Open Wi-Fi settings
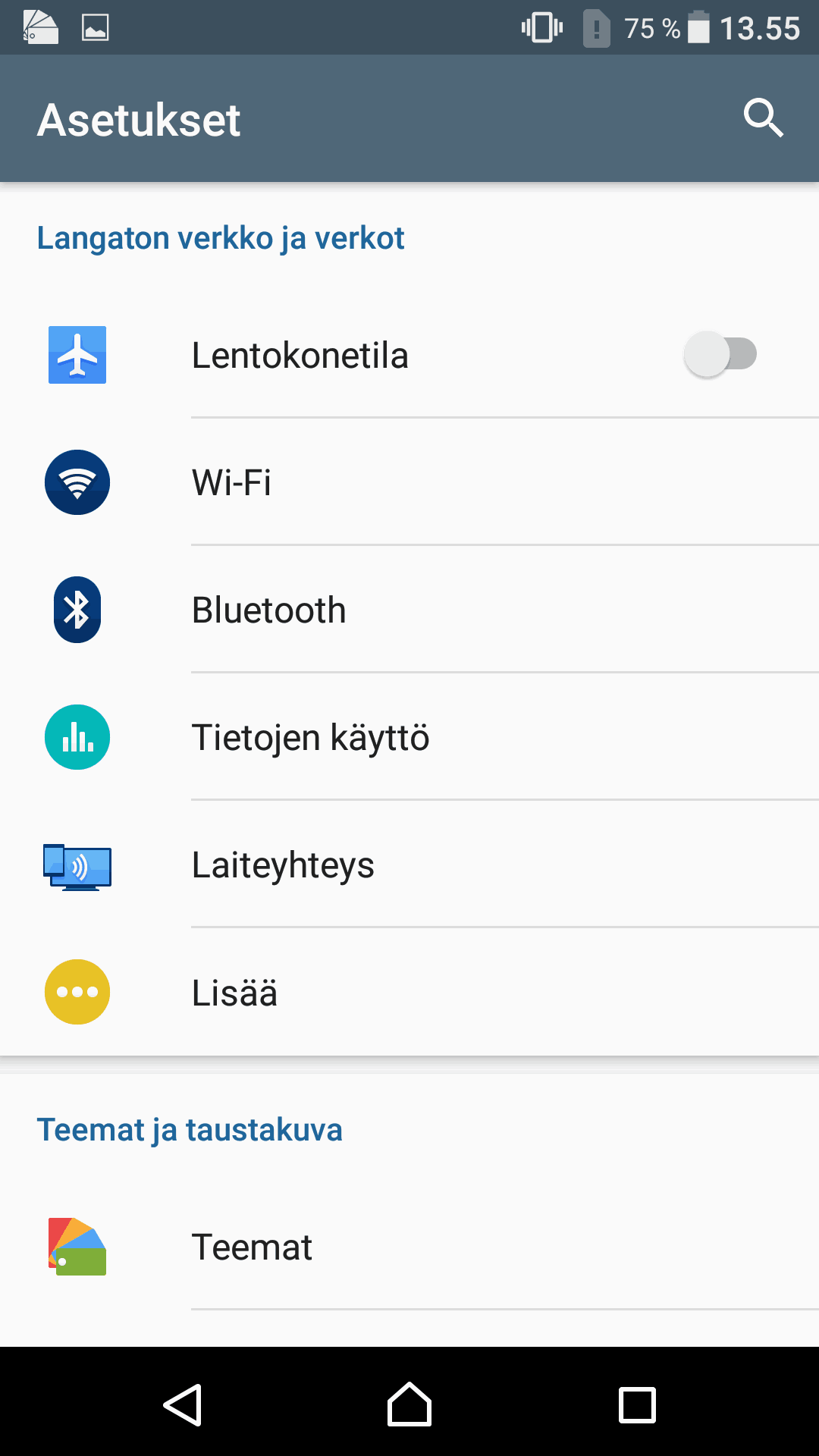Screen dimensions: 819x1456 409,482
